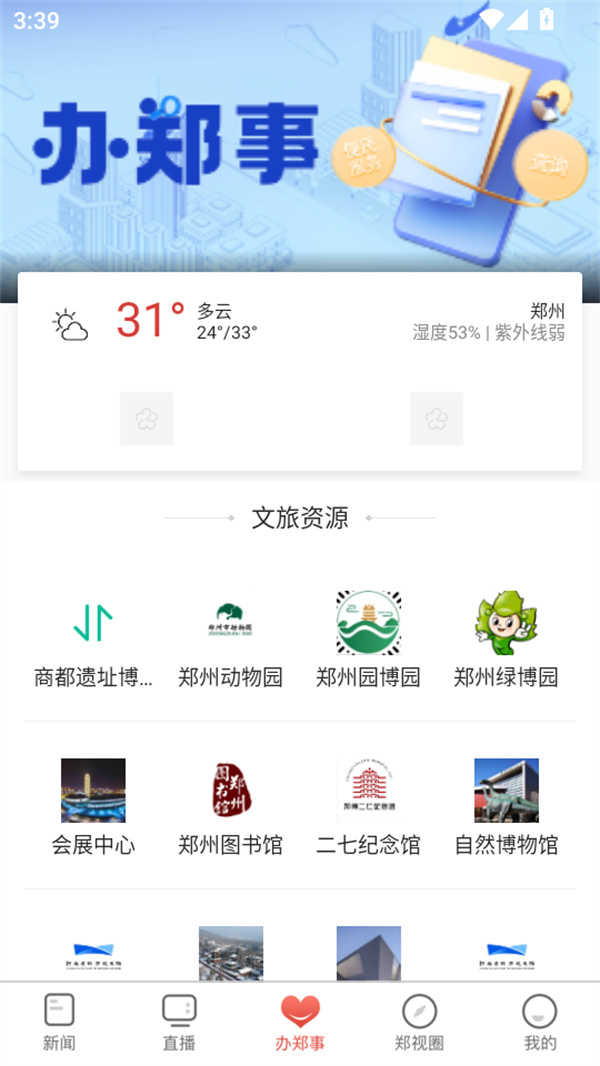Screen dimensions: 600x1066
Task: Open the 郑视圈 tab
Action: [x=419, y=1023]
